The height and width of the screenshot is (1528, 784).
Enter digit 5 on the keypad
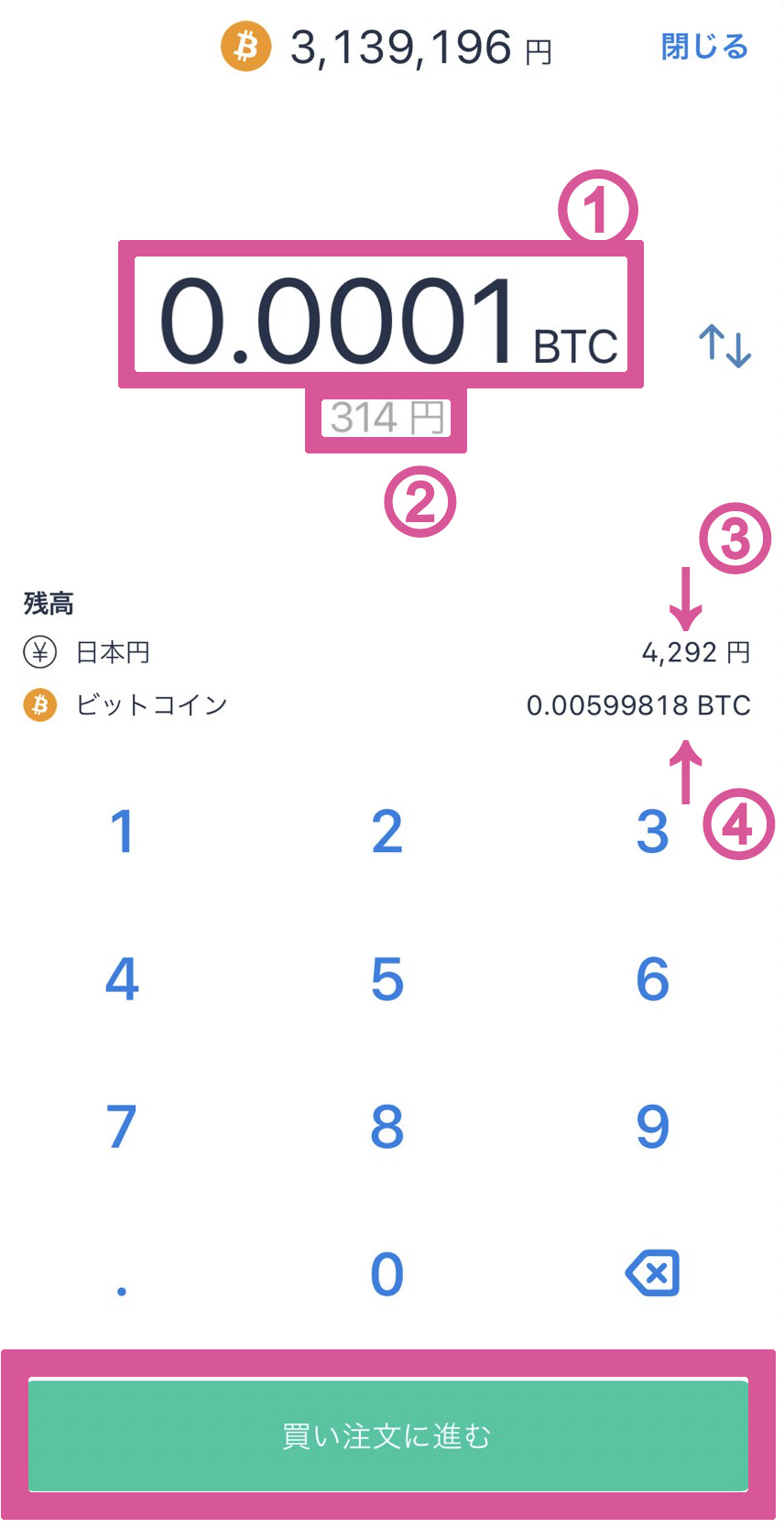click(387, 979)
